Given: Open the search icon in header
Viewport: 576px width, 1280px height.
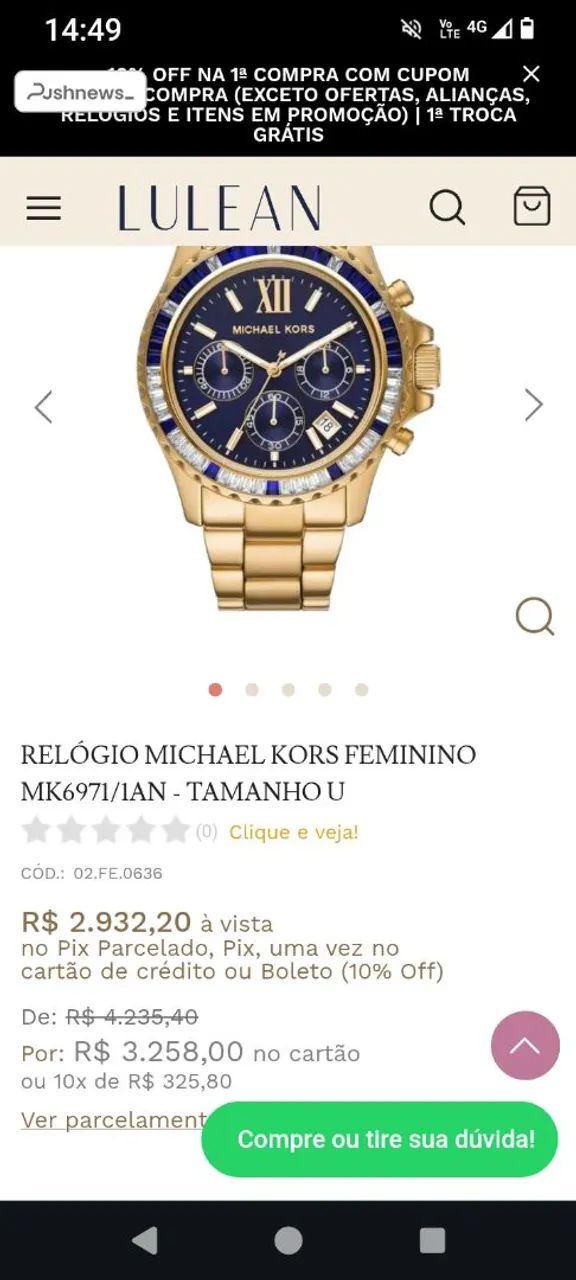Looking at the screenshot, I should pos(447,208).
